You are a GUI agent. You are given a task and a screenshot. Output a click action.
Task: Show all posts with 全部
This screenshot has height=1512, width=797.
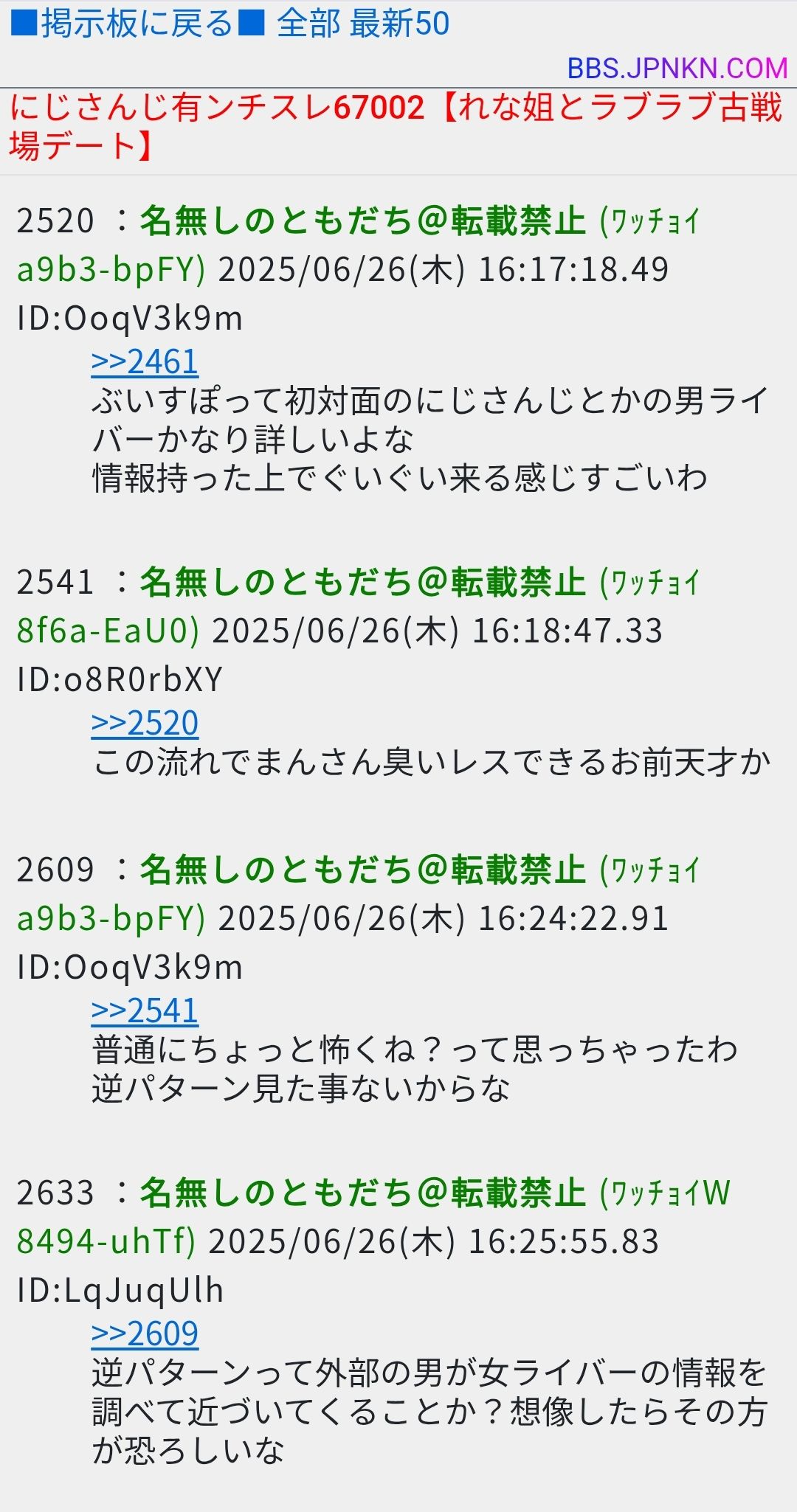(308, 24)
